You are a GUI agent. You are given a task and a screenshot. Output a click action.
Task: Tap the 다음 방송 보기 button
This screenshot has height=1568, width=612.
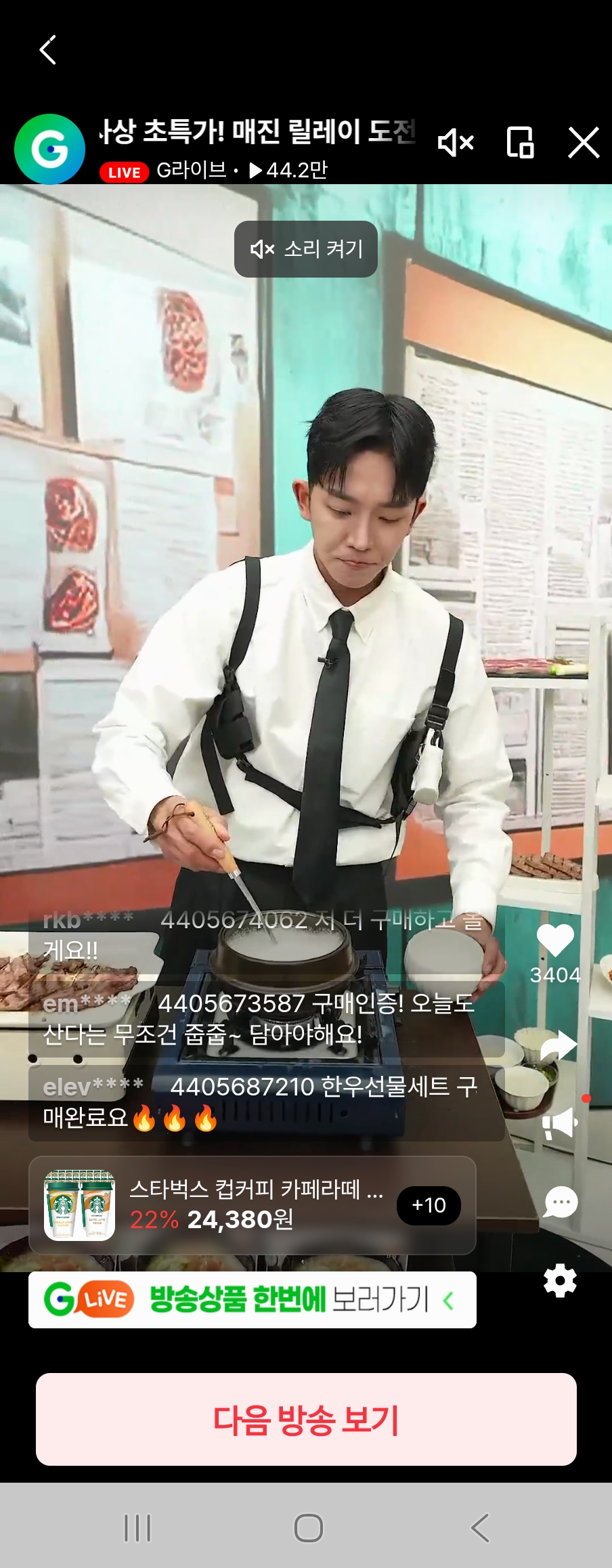tap(306, 1419)
